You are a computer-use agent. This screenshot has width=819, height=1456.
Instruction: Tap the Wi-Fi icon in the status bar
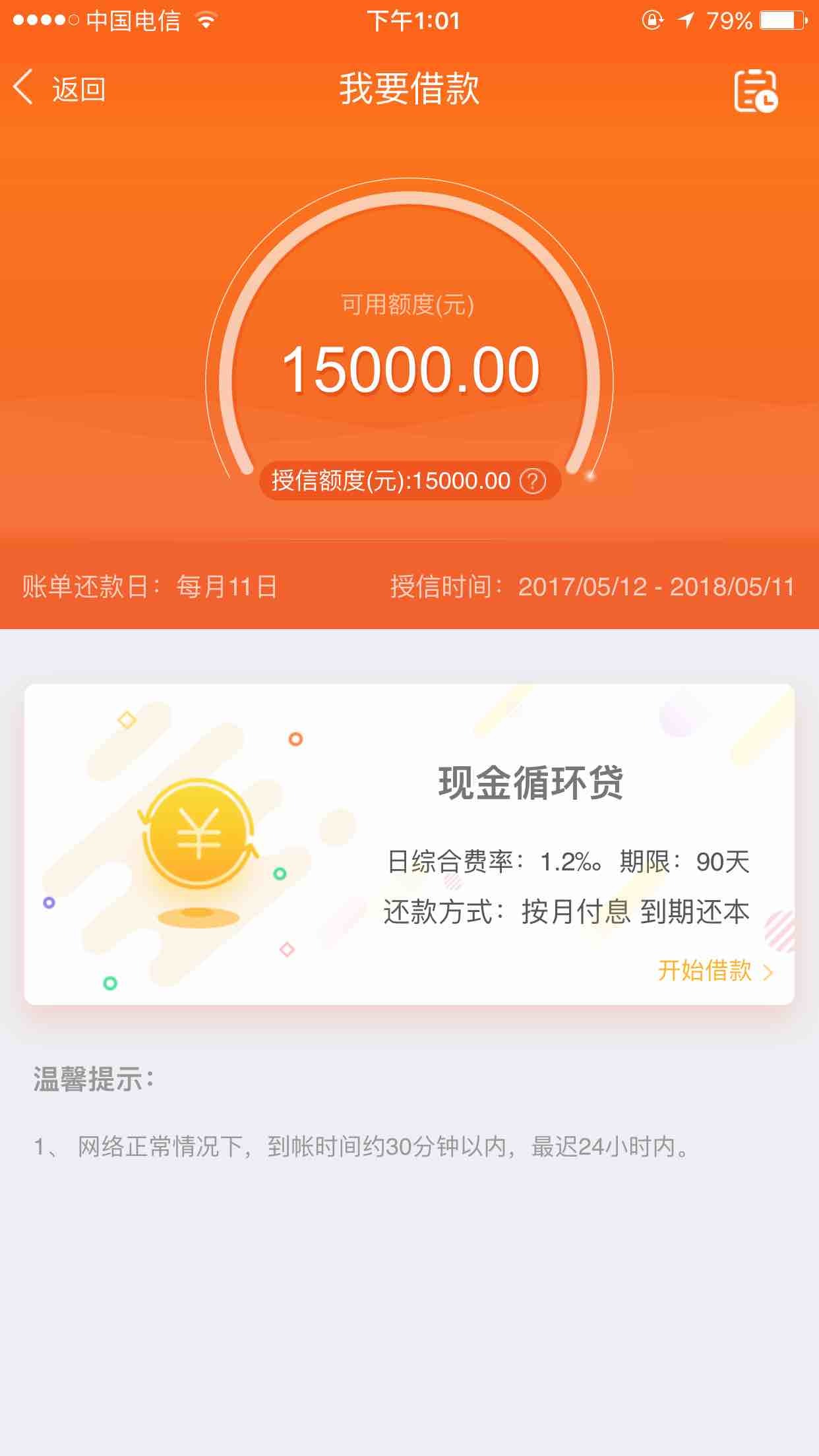point(204,20)
